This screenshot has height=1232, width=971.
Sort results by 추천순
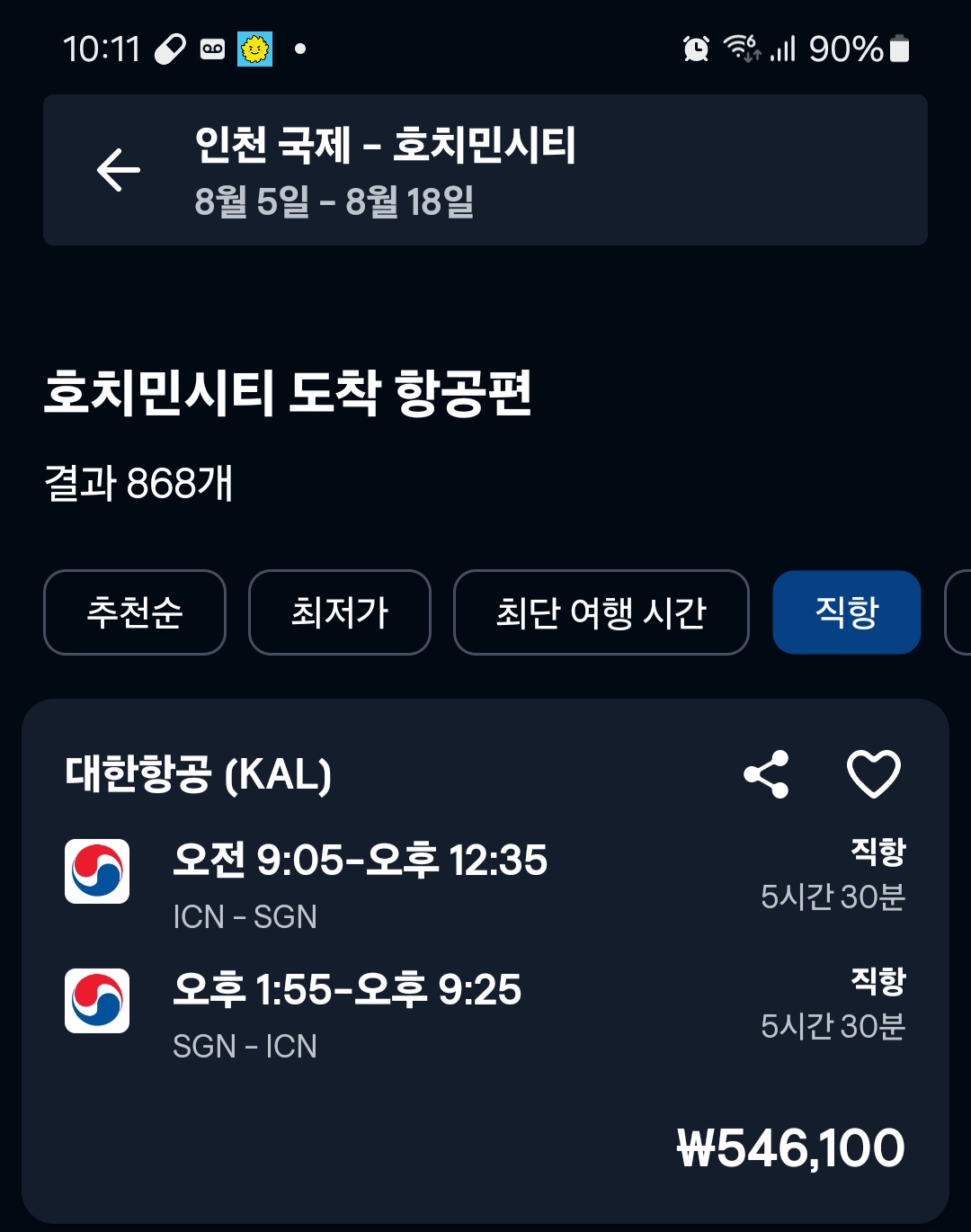coord(135,612)
